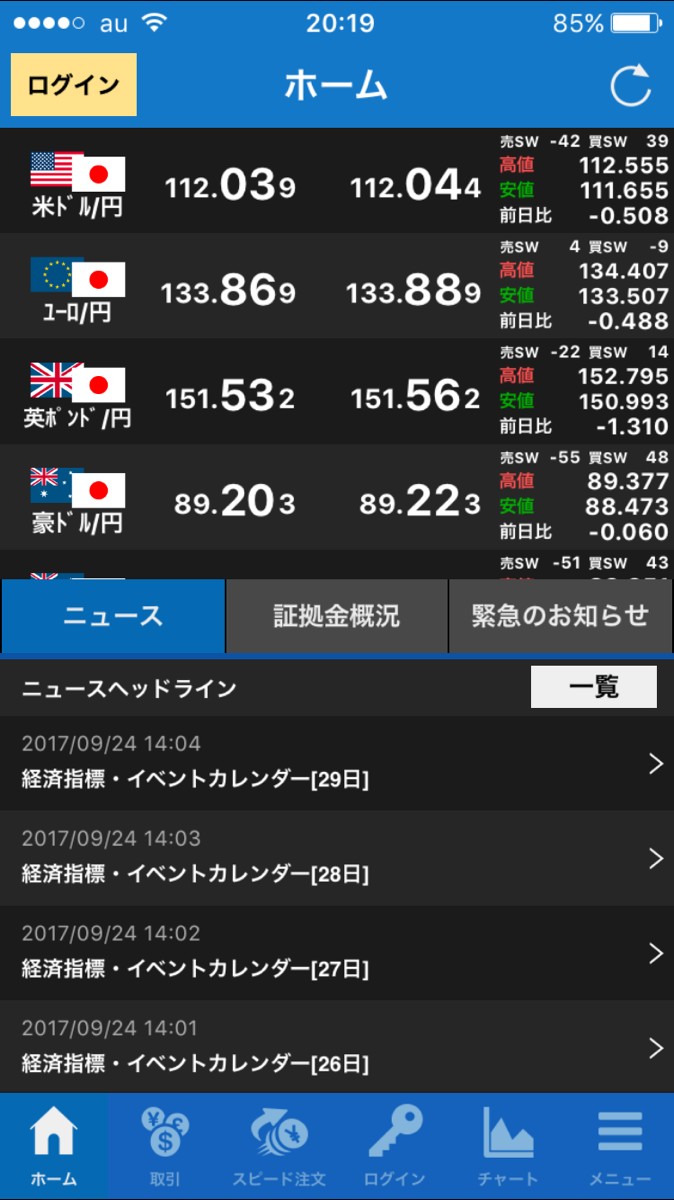
Task: Tap the yellow ログイン button
Action: pos(74,85)
